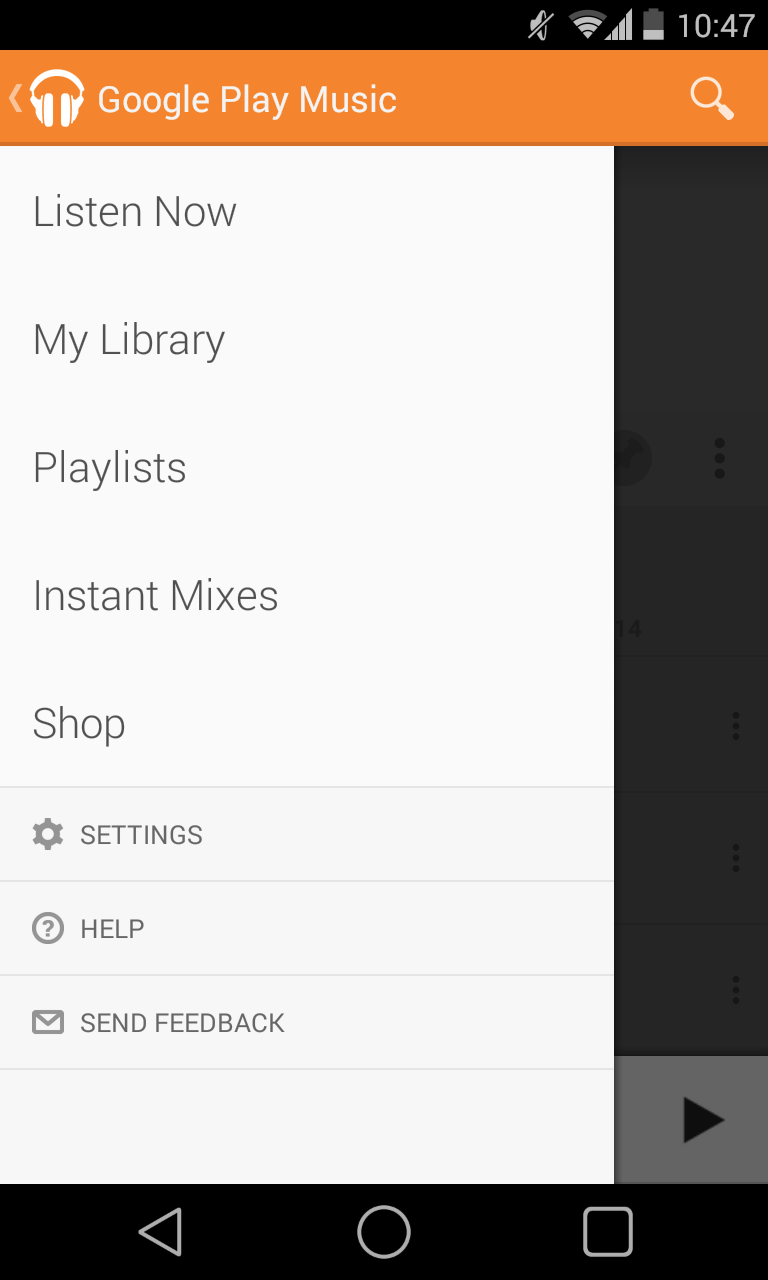Image resolution: width=768 pixels, height=1280 pixels.
Task: Go to Listen Now
Action: (135, 212)
